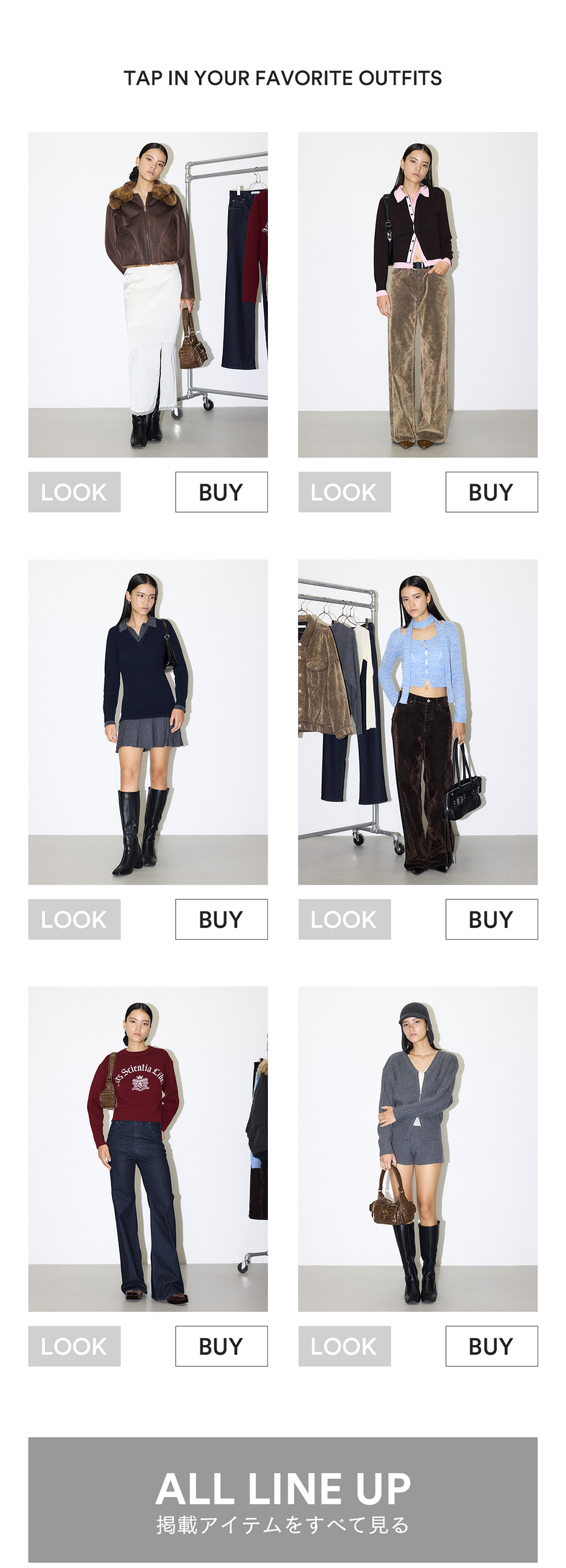Tap LOOK under the light blue knit top outfit
566x1568 pixels.
coord(344,919)
